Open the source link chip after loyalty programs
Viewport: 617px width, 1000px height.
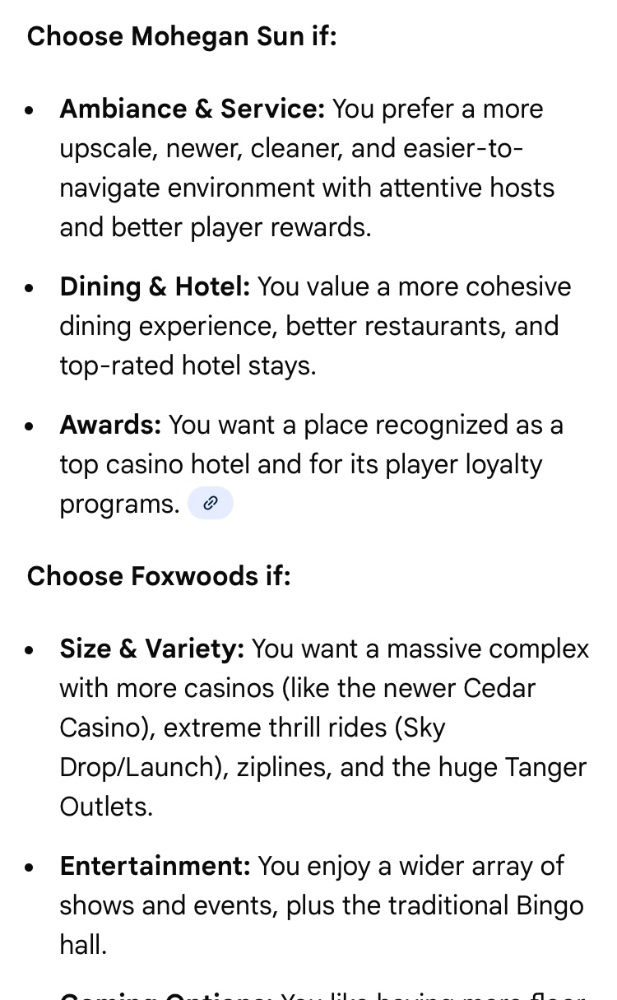[x=210, y=504]
